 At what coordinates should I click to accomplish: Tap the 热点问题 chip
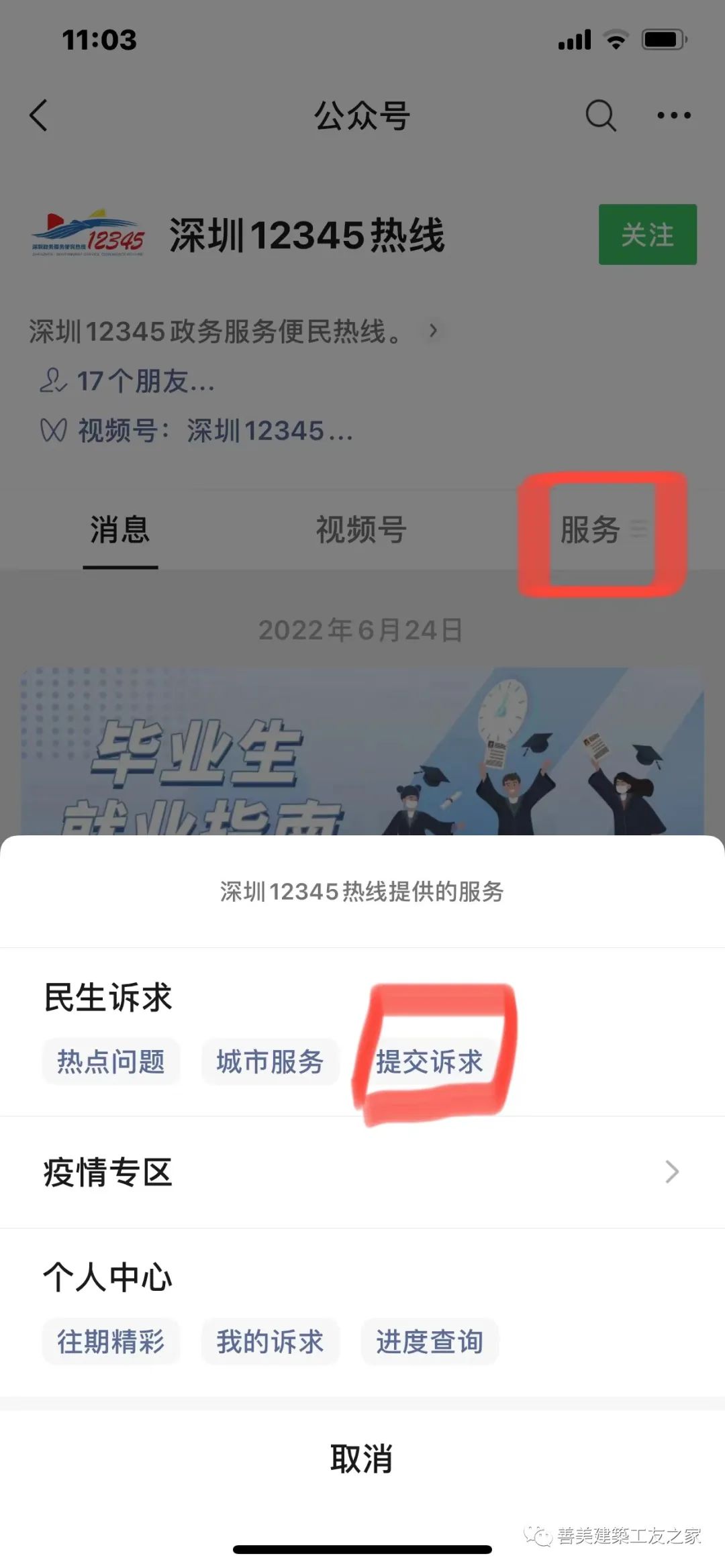pos(111,1061)
